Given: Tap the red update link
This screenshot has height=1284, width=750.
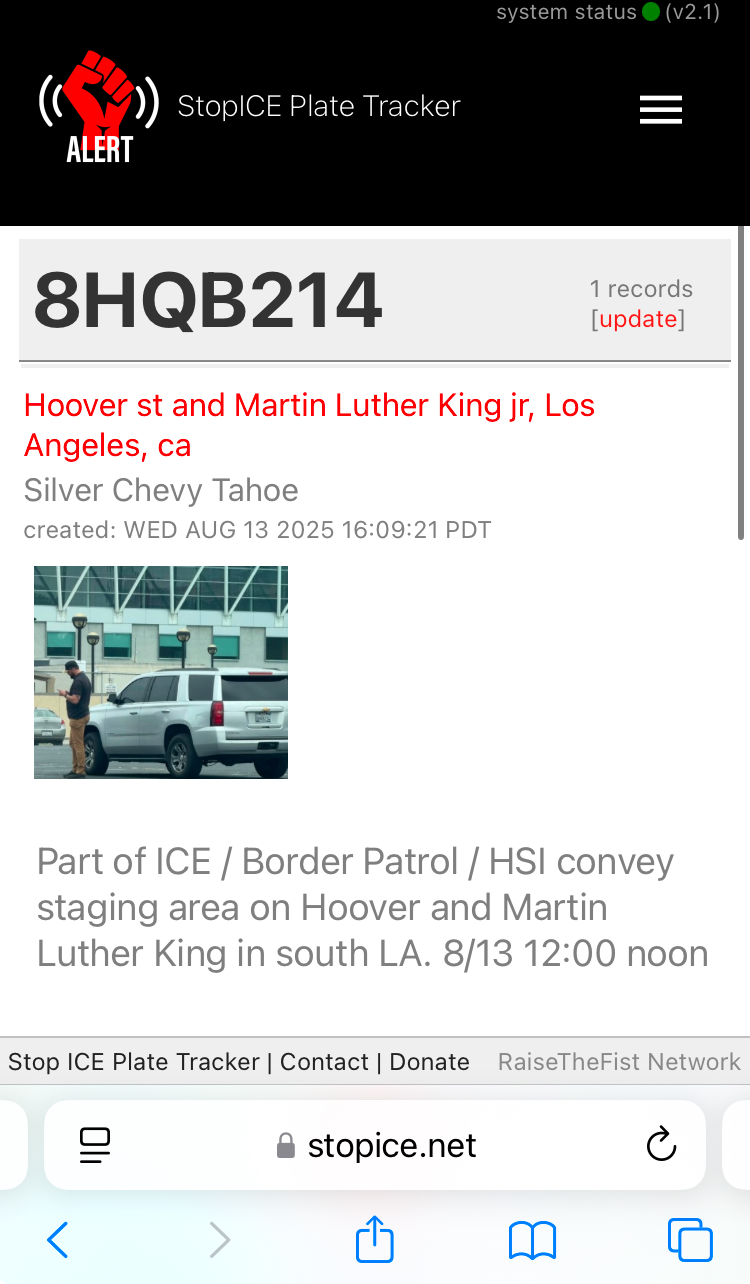Looking at the screenshot, I should coord(638,319).
